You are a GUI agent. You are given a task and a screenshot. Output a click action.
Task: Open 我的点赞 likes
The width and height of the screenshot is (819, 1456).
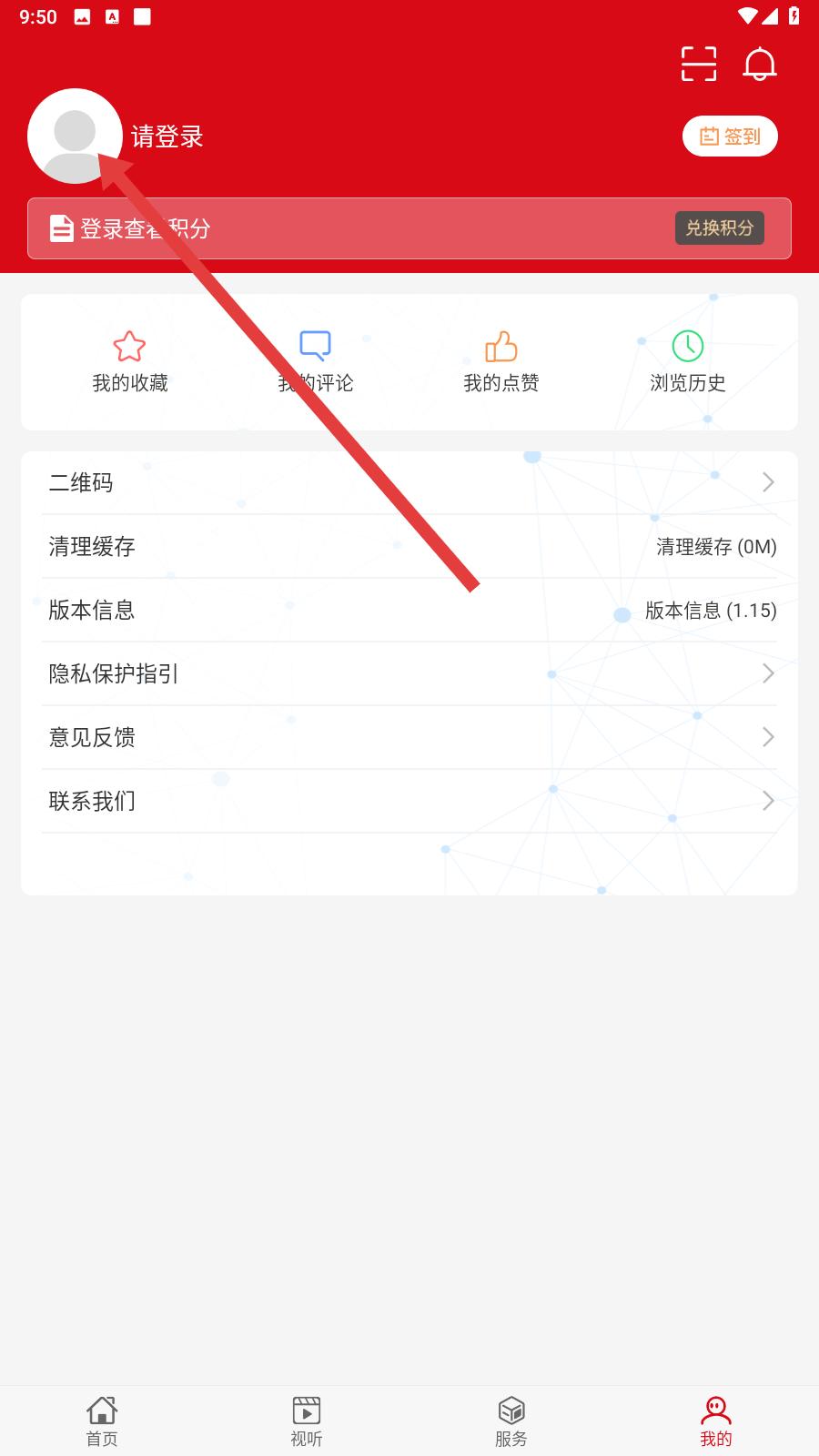click(500, 362)
